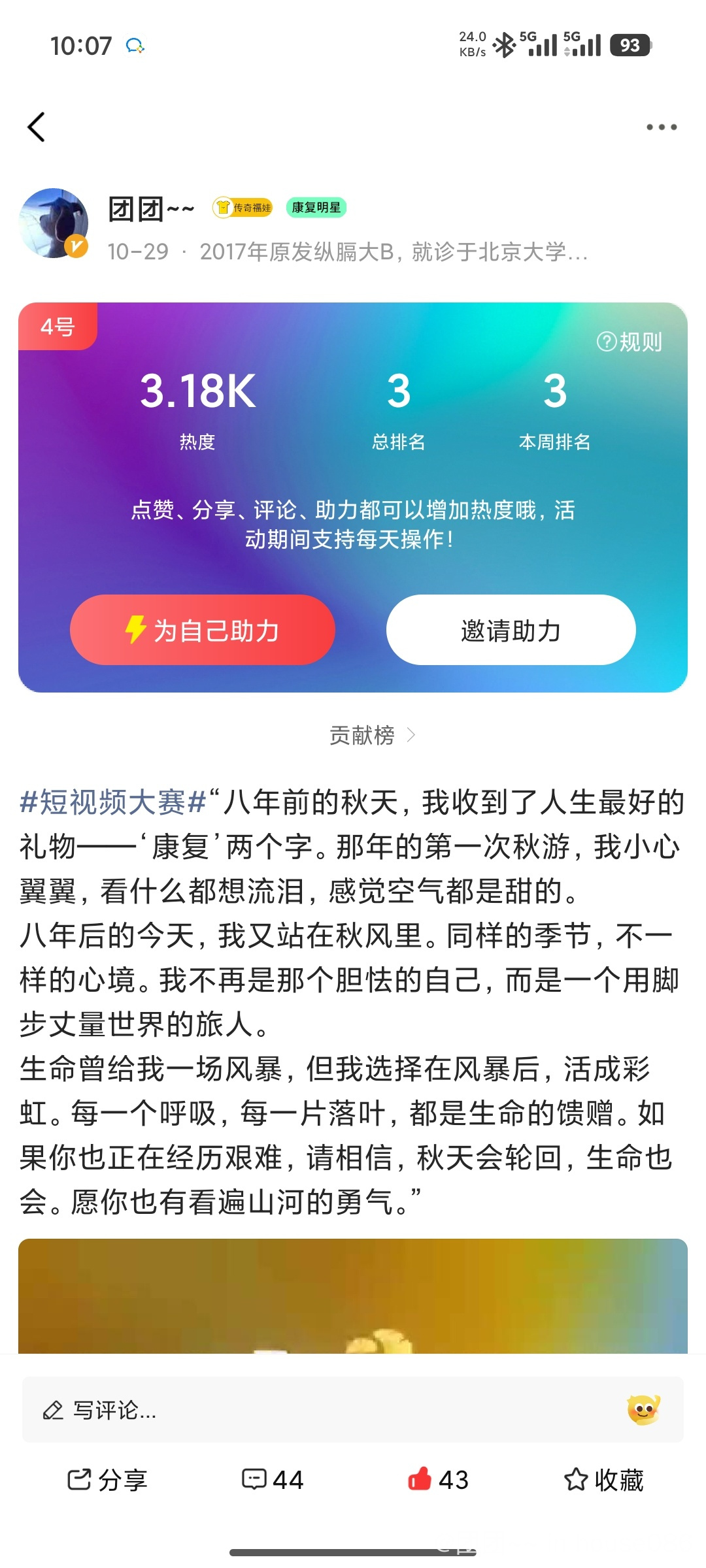Open the #短视频大赛# hashtag topic
The width and height of the screenshot is (706, 1568).
113,802
